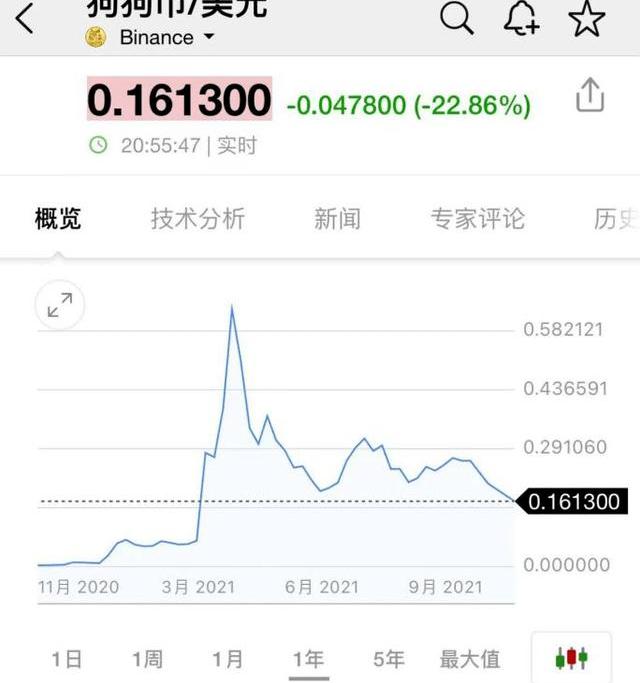640x683 pixels.
Task: Select the 1日 chart range
Action: [67, 659]
